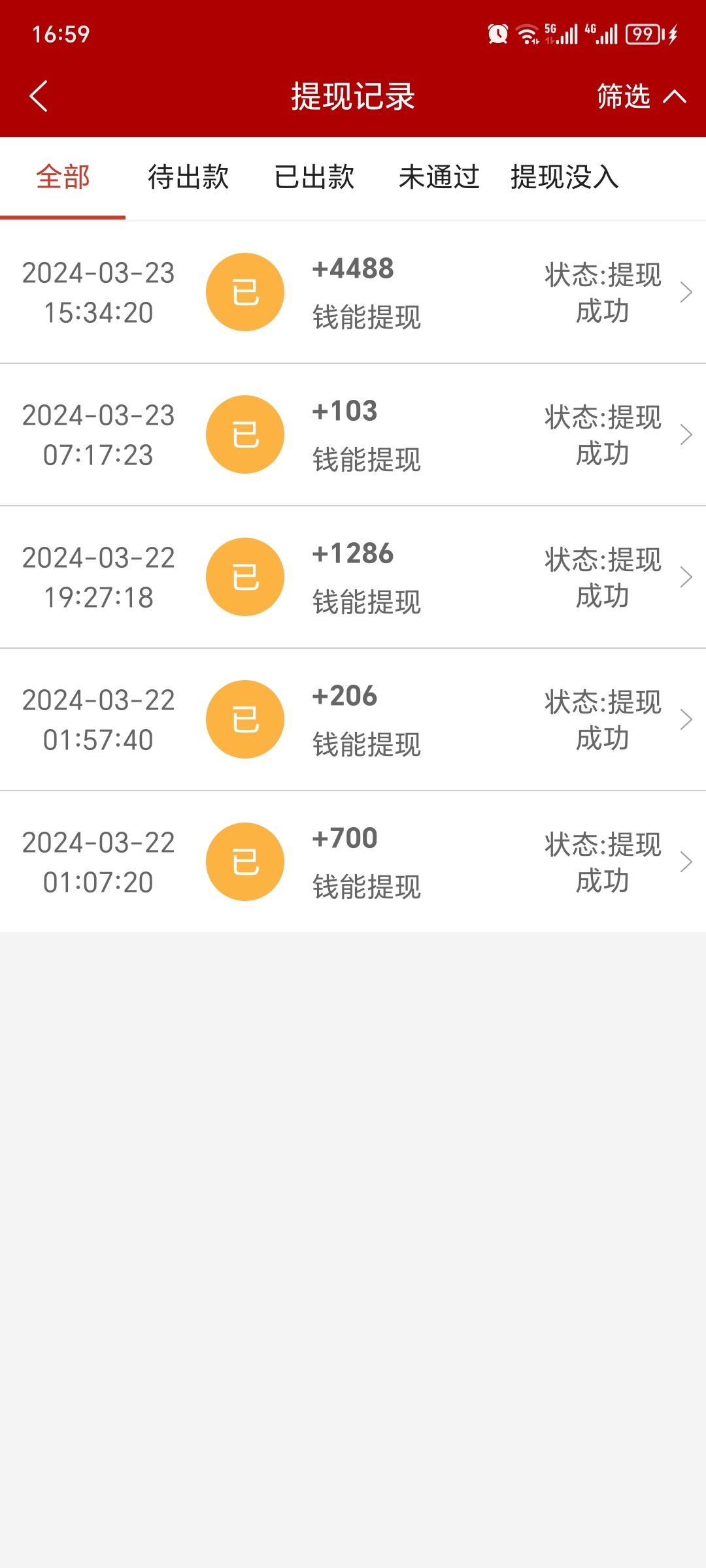Select the 已出款 tab
Screen dimensions: 706x1568
(x=314, y=177)
